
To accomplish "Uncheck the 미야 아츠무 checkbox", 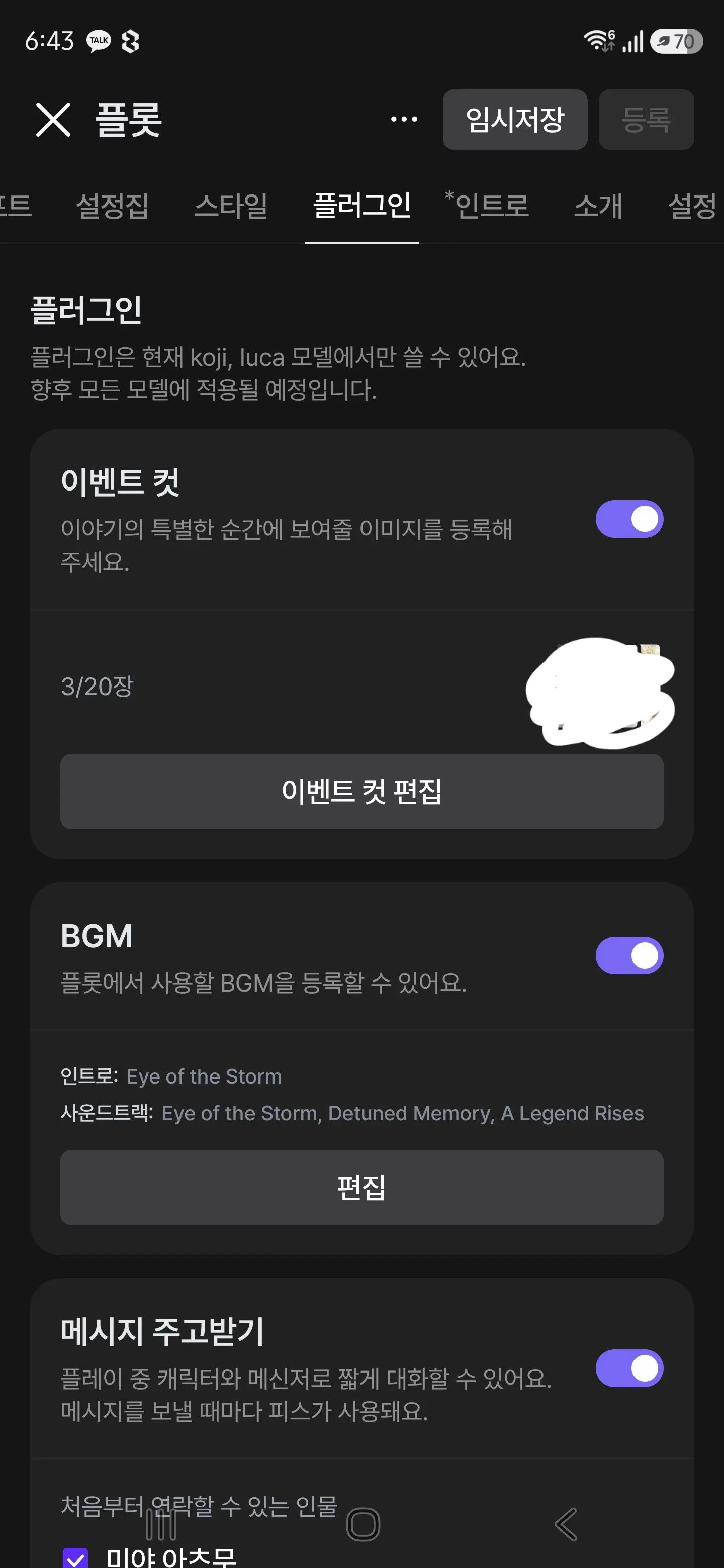I will tap(75, 1558).
